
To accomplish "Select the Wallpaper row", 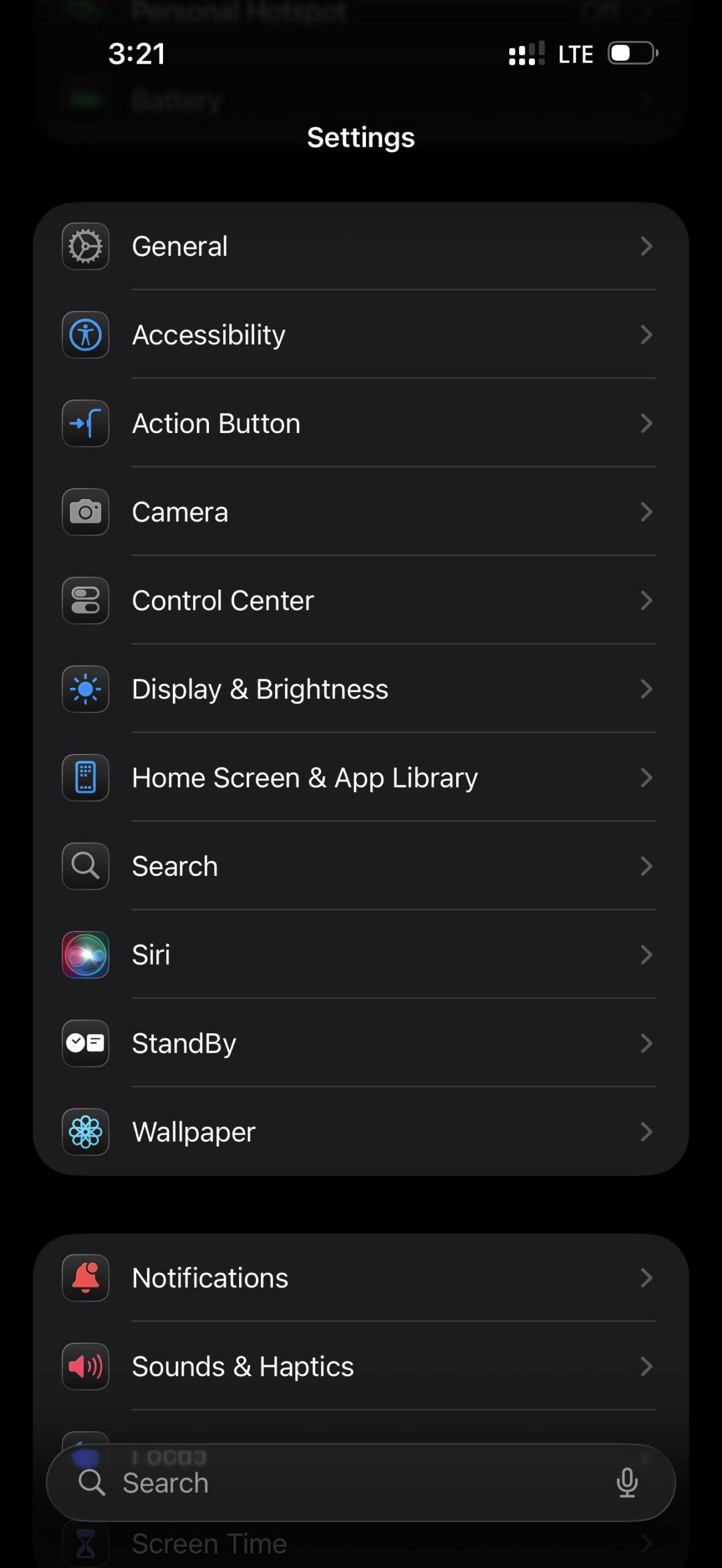I will point(360,1132).
